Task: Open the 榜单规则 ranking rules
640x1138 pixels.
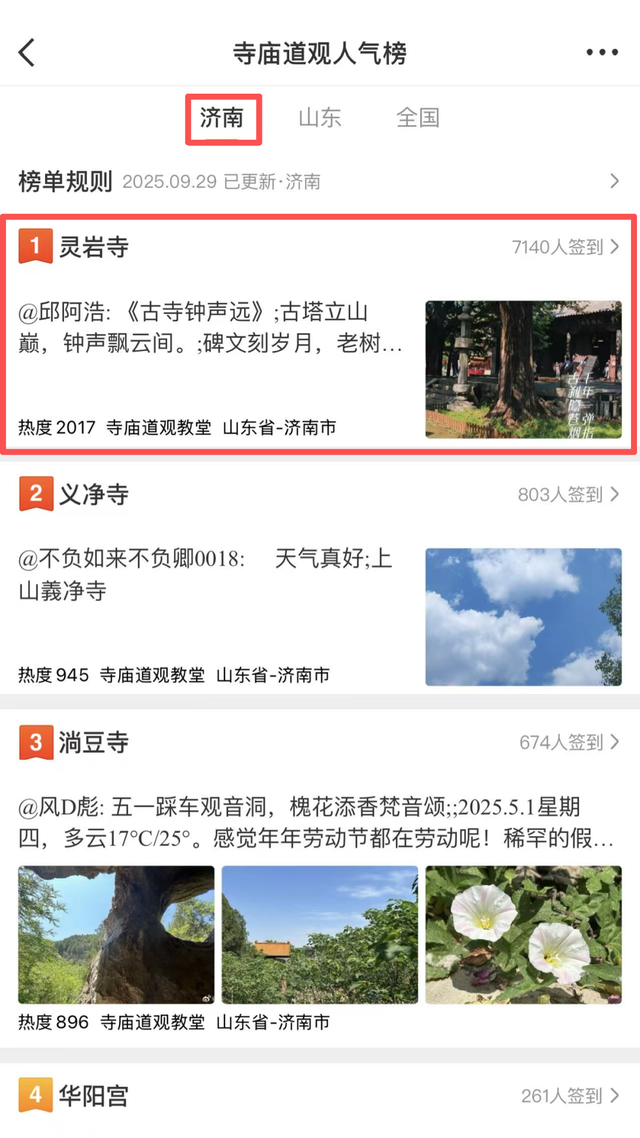Action: pyautogui.click(x=320, y=181)
